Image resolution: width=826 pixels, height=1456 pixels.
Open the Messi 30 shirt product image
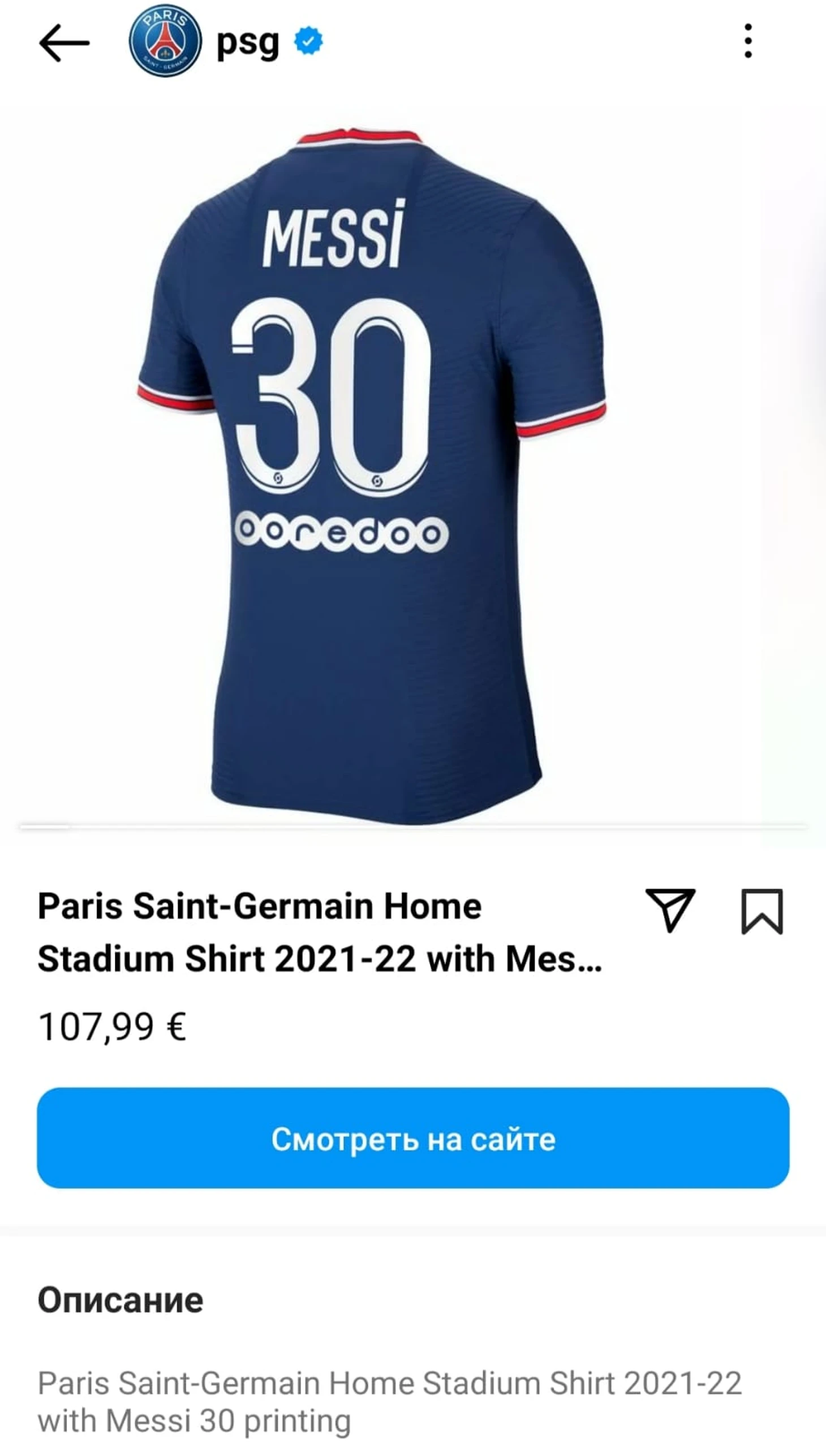pyautogui.click(x=372, y=471)
